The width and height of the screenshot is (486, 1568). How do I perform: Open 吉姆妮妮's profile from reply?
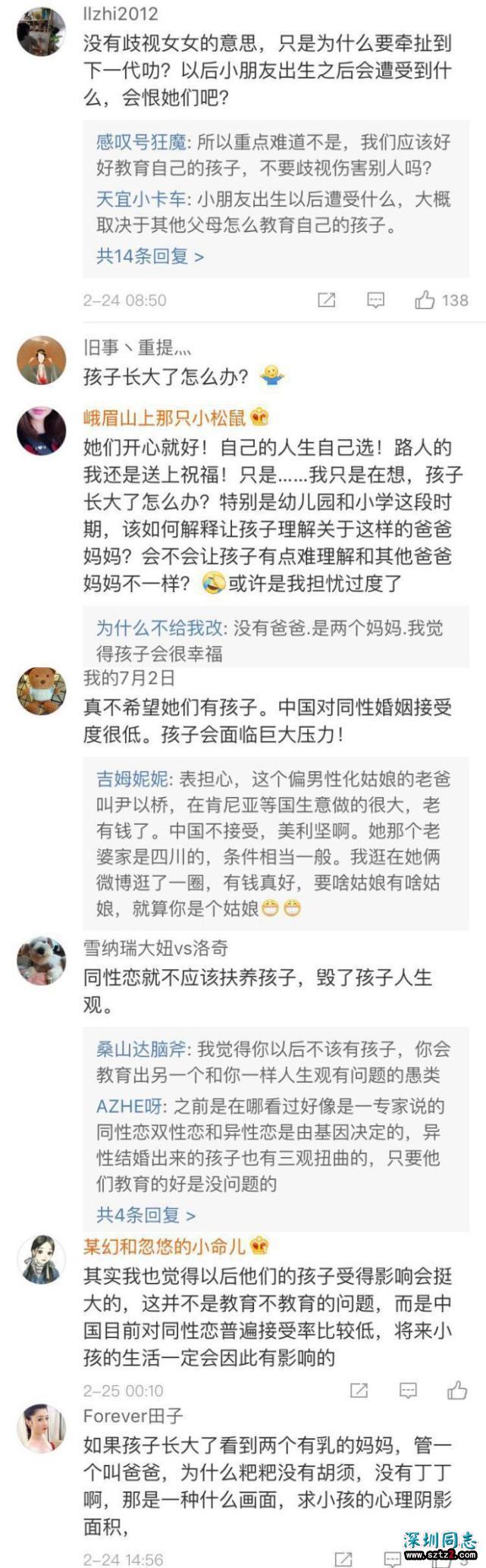131,779
